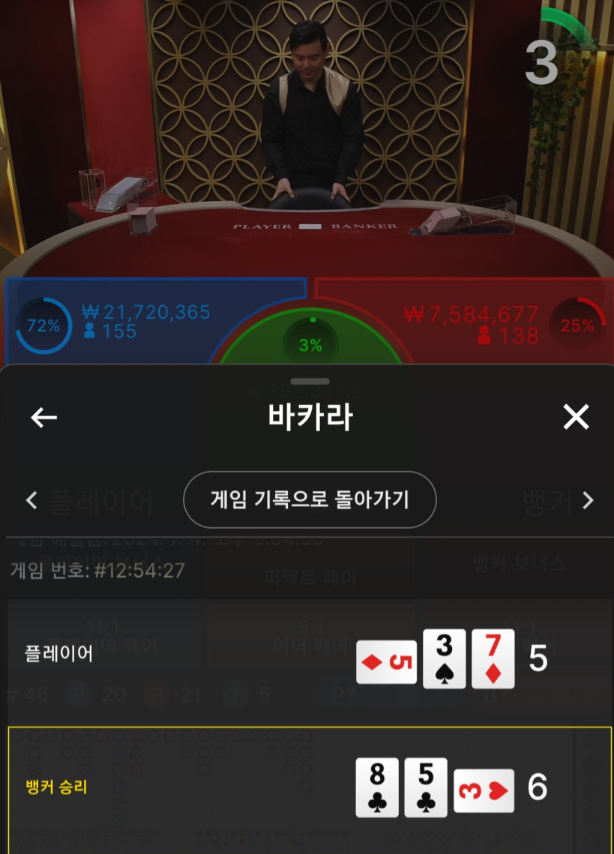
Task: Show previous game round with left chevron
Action: [31, 500]
